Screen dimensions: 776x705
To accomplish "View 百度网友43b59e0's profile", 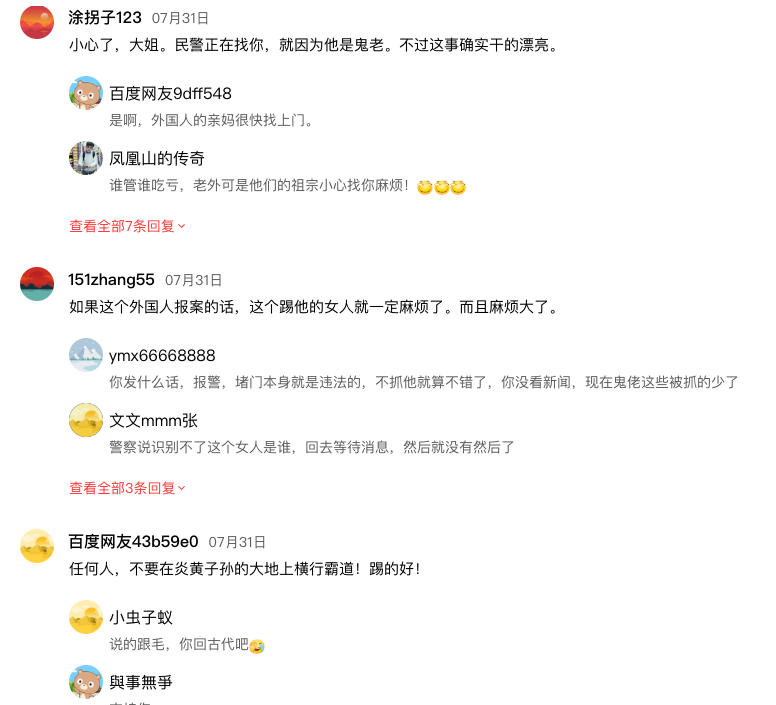I will coord(37,545).
